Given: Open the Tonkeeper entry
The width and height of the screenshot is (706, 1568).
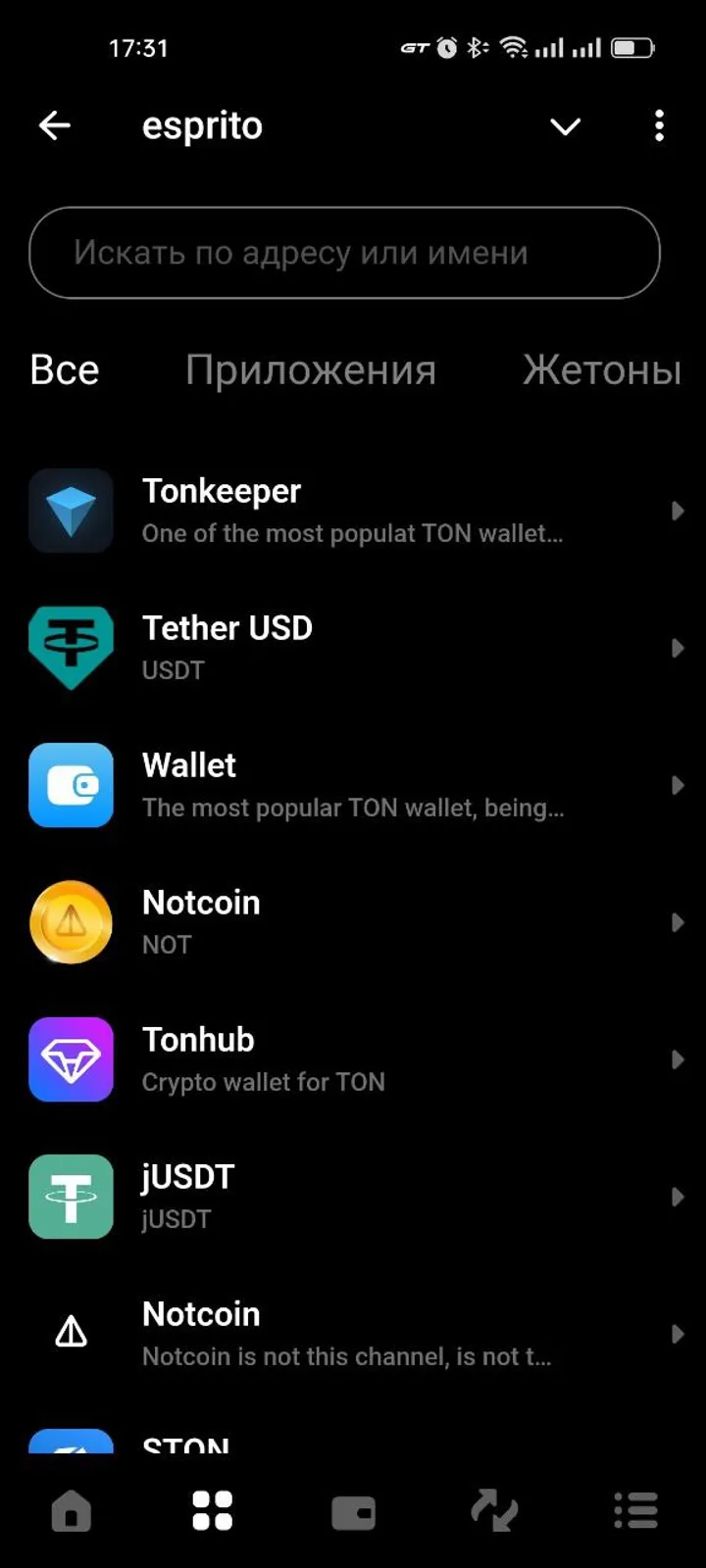Looking at the screenshot, I should 353,511.
